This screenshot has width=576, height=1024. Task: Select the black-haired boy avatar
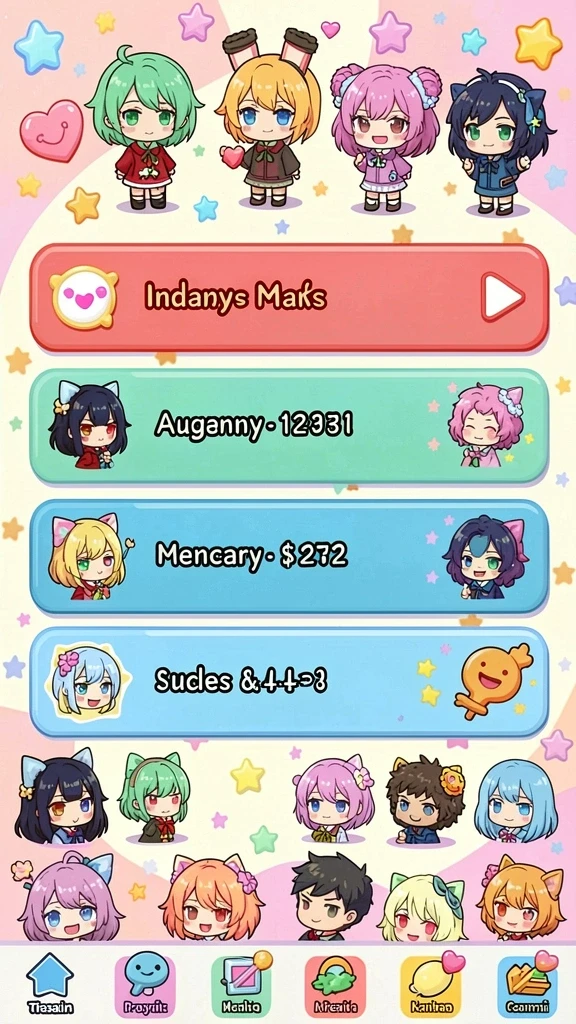[x=331, y=897]
